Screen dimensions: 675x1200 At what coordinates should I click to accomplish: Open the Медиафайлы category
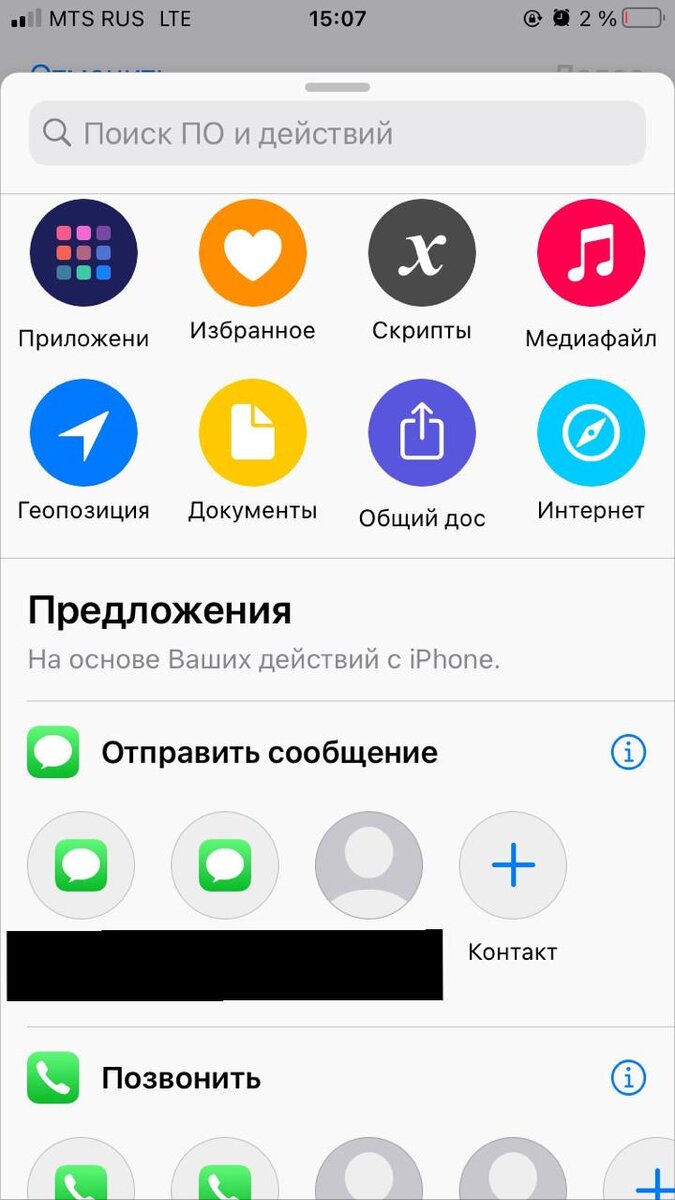[x=591, y=252]
